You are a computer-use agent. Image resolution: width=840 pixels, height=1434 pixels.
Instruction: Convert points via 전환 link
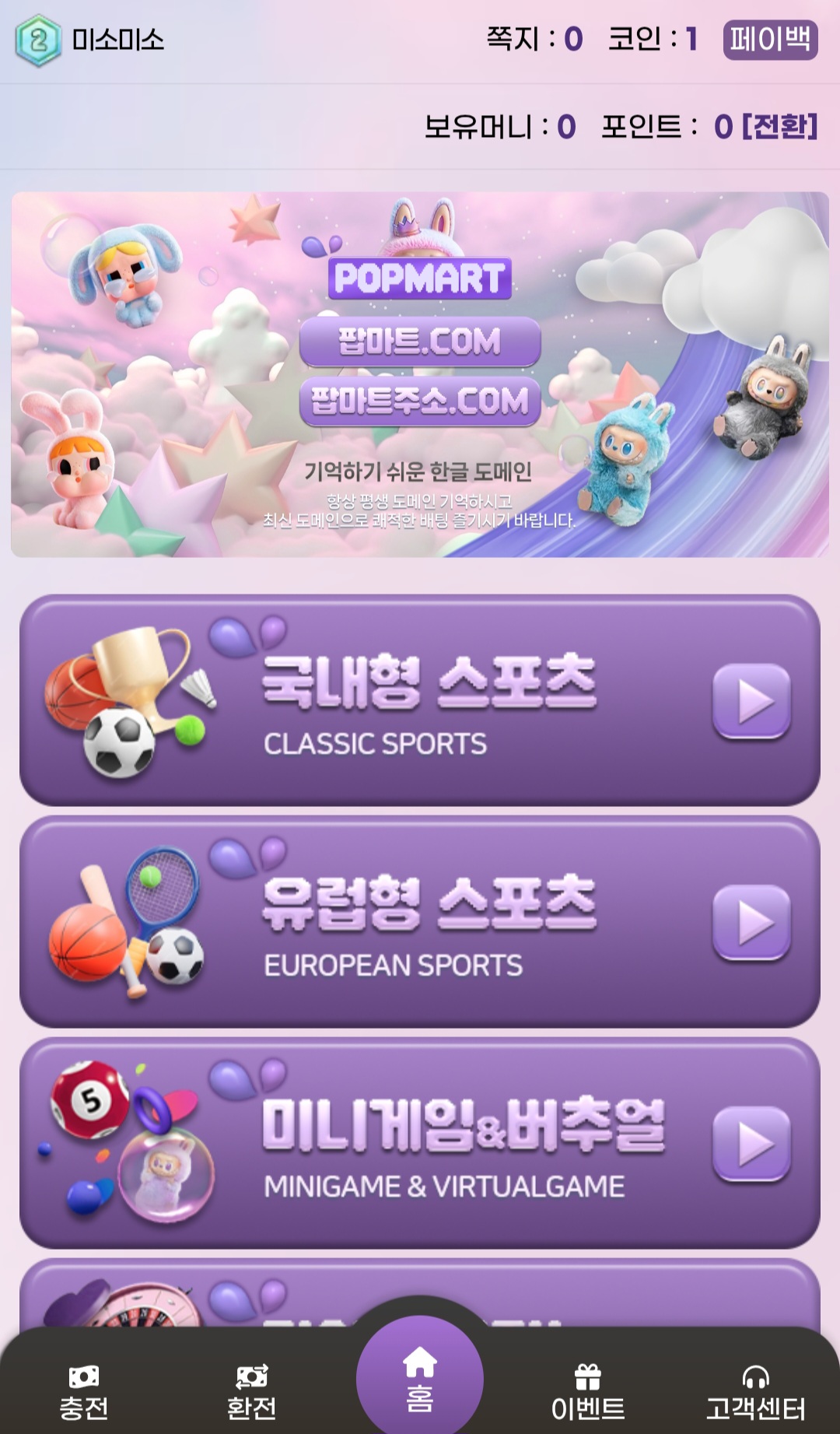tap(779, 126)
